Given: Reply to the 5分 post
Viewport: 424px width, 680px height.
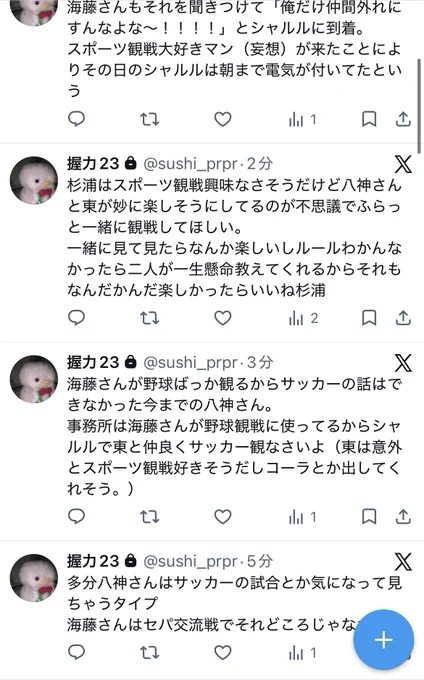Looking at the screenshot, I should (x=77, y=653).
